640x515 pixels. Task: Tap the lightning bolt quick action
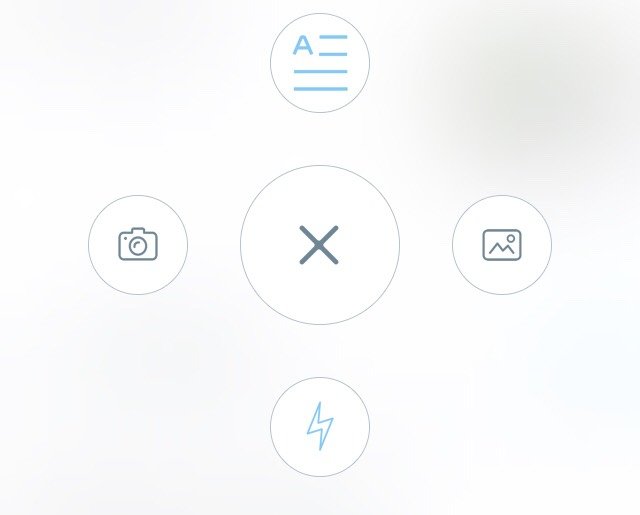320,427
